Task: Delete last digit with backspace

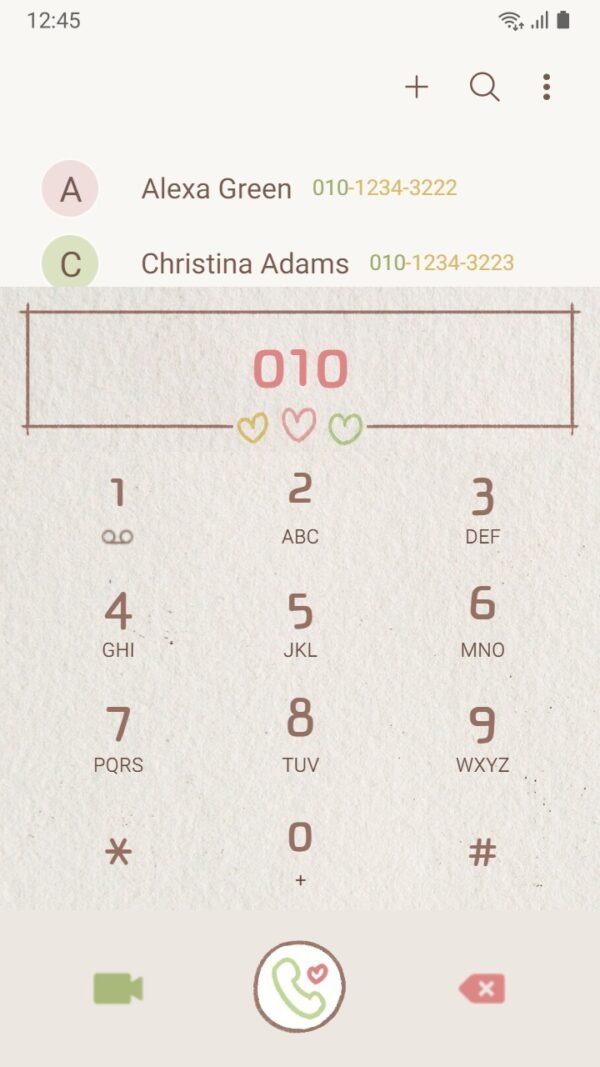Action: pos(482,989)
